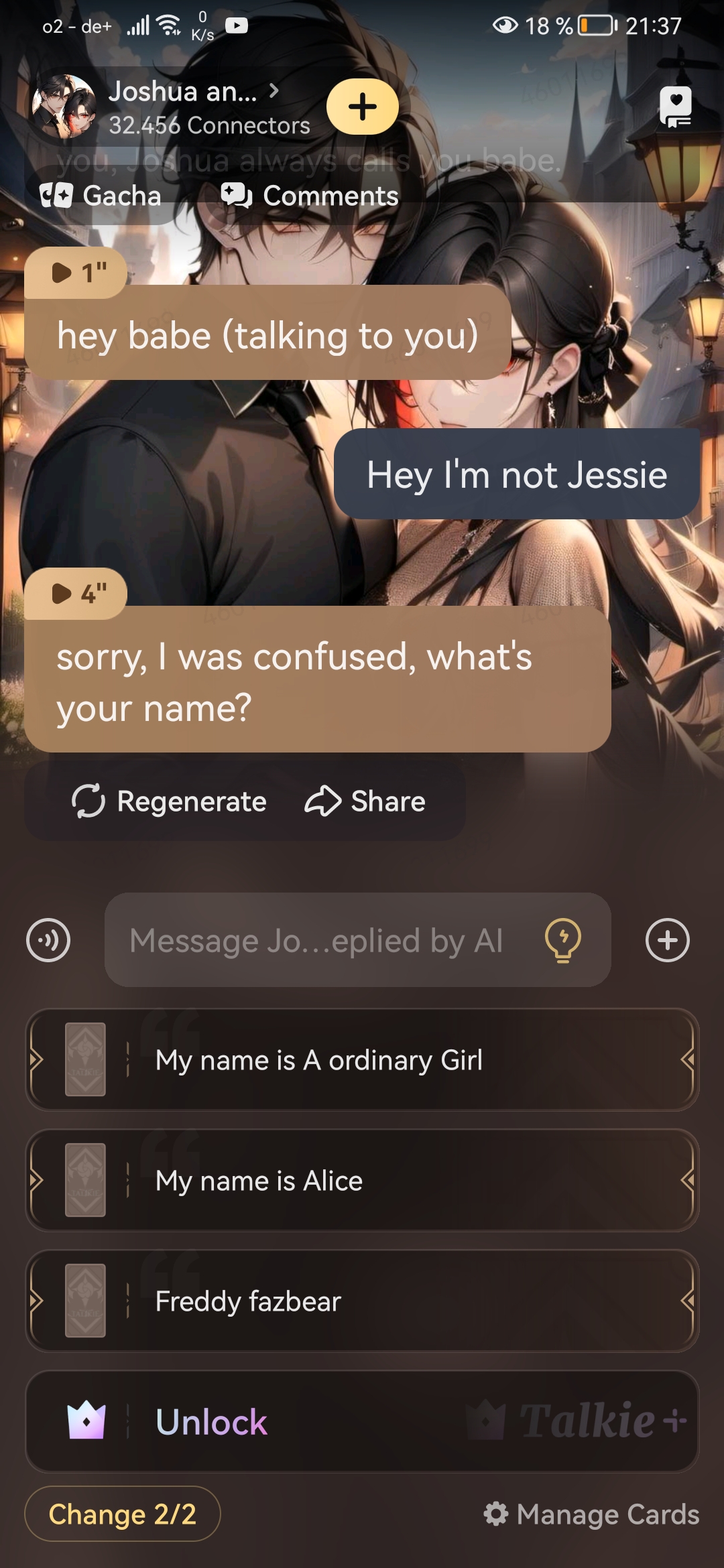Tap the lightbulb inspiration icon
The image size is (724, 1568).
563,940
